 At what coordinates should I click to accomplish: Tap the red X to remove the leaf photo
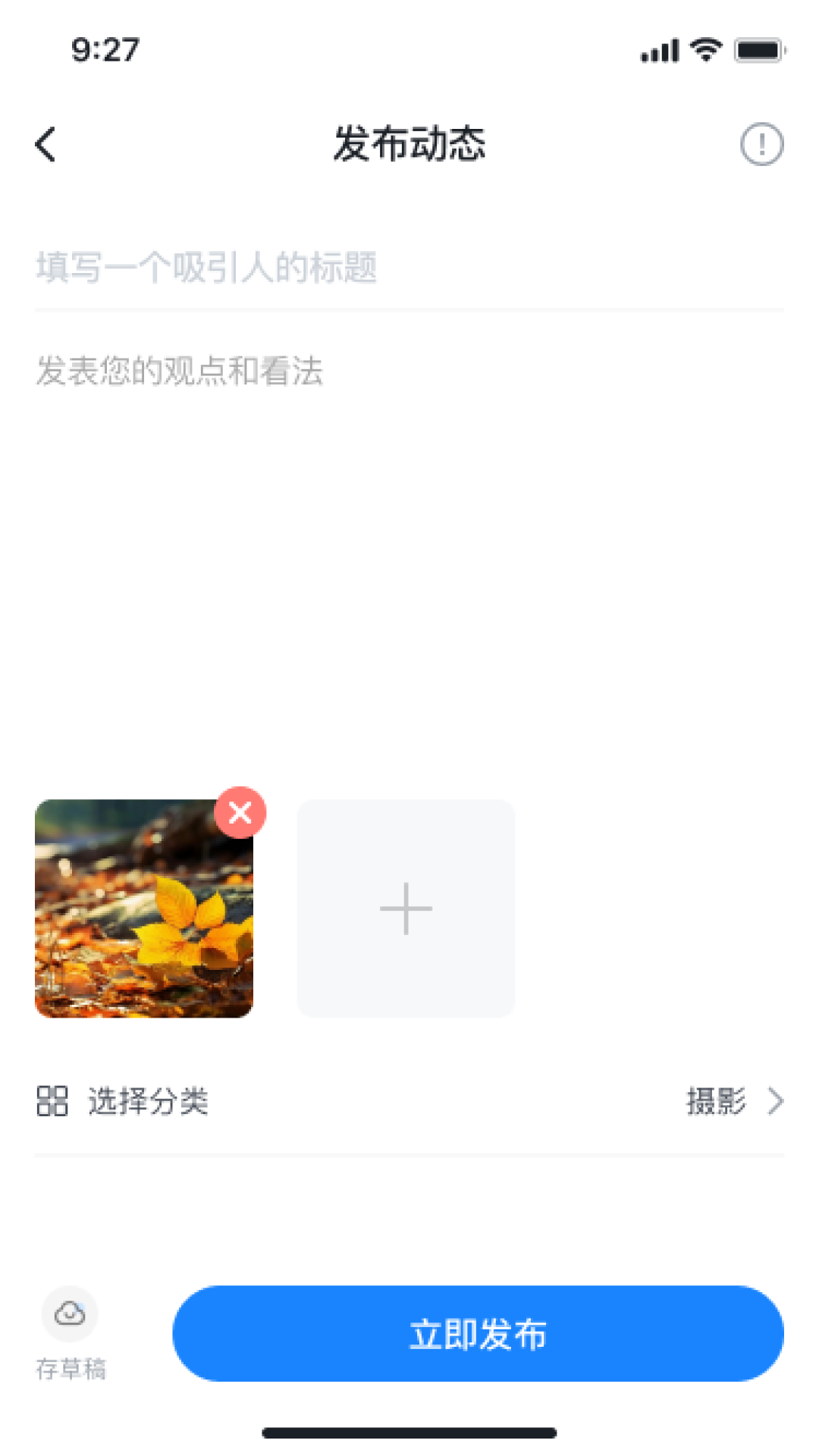240,812
